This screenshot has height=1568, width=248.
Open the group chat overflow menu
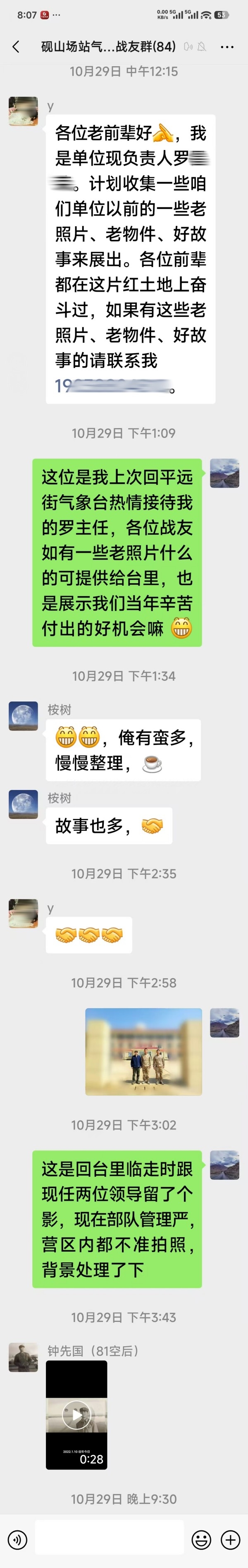pyautogui.click(x=227, y=46)
